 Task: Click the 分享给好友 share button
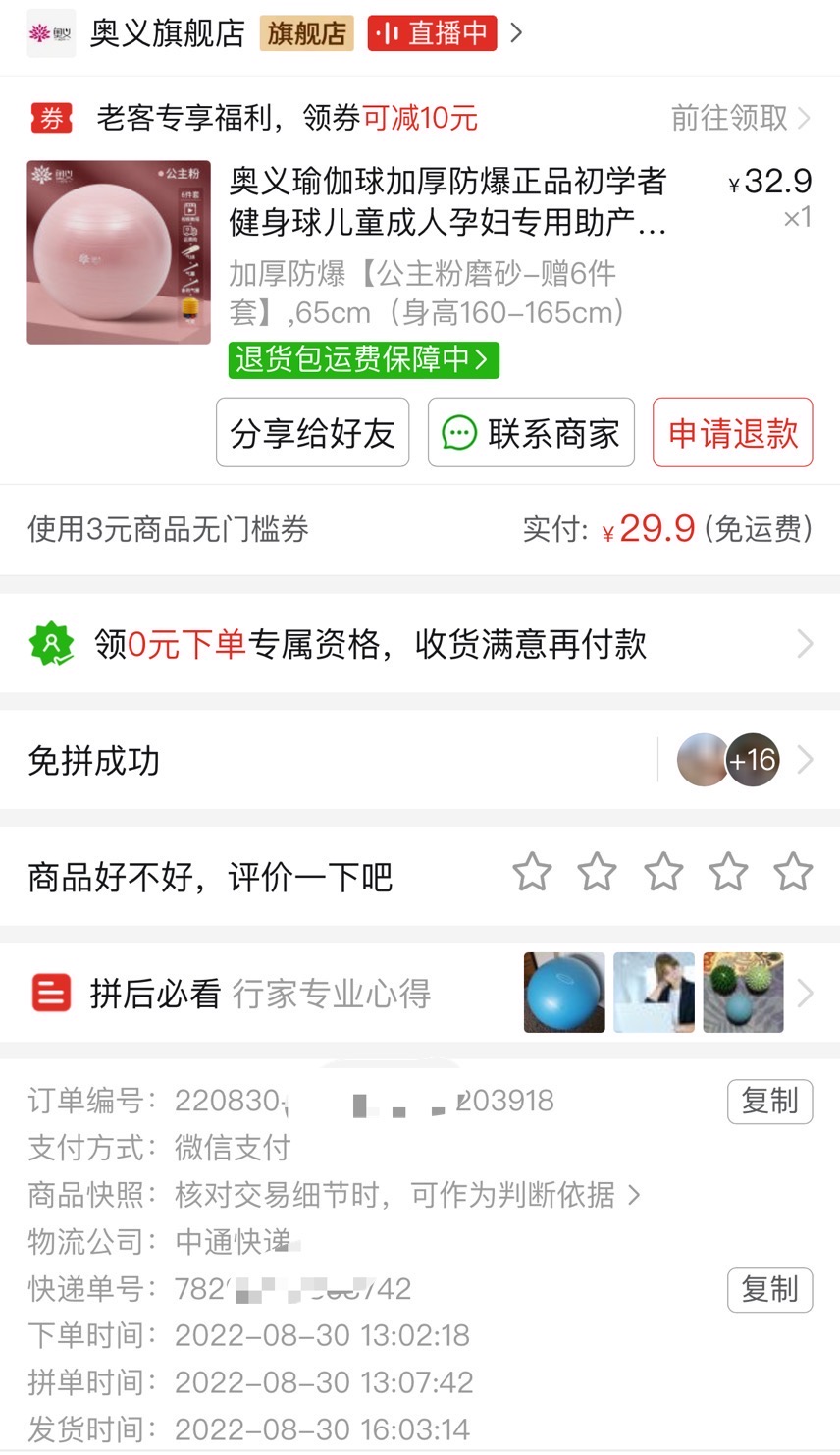[312, 432]
